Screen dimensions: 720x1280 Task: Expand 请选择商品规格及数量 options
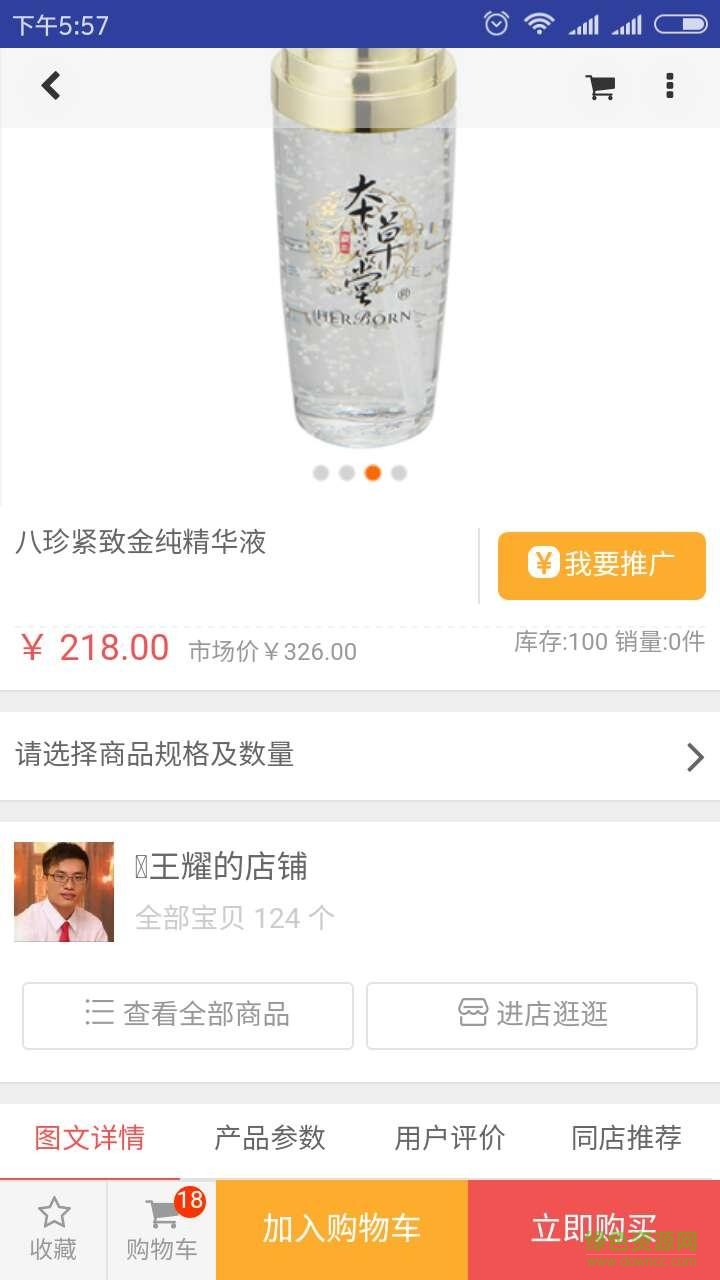360,756
